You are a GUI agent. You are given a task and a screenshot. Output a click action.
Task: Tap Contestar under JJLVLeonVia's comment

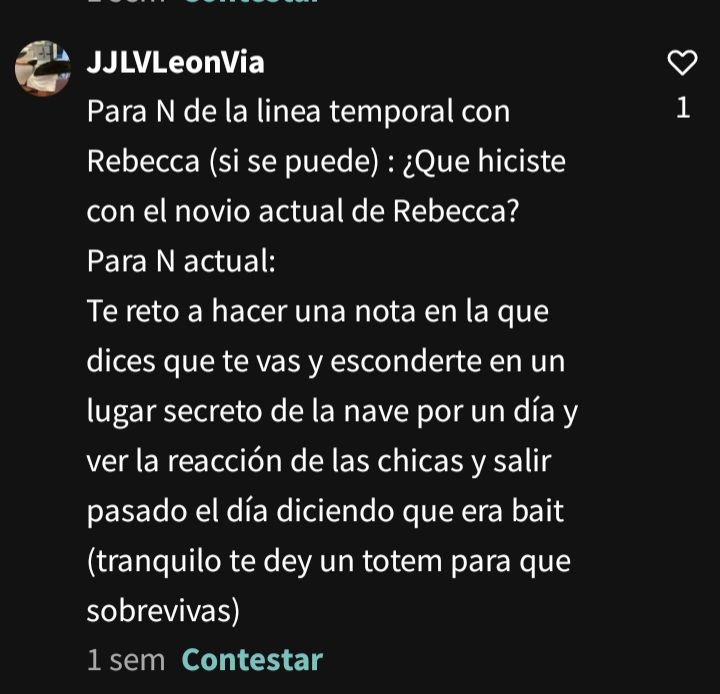tap(252, 660)
